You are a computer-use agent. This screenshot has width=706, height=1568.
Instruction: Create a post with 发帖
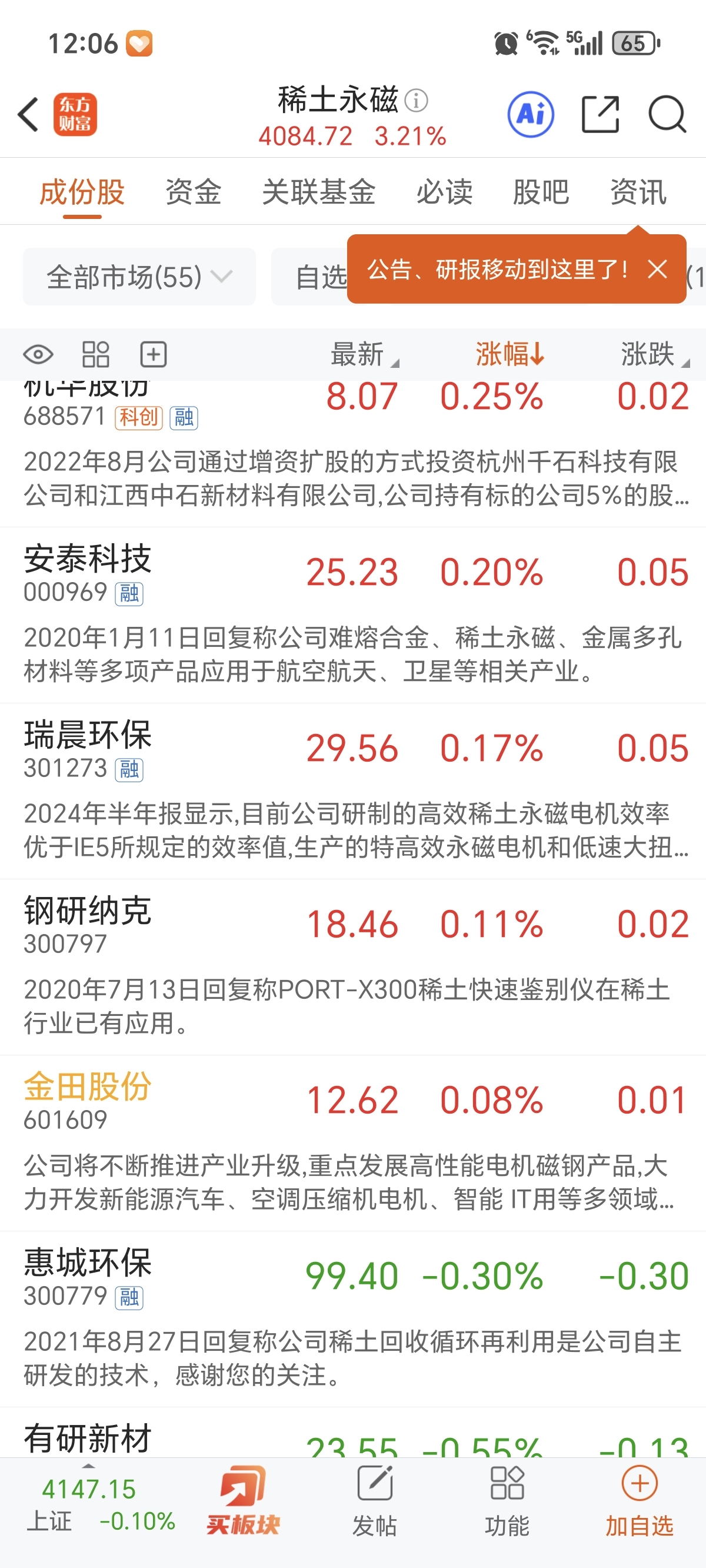click(x=374, y=1501)
